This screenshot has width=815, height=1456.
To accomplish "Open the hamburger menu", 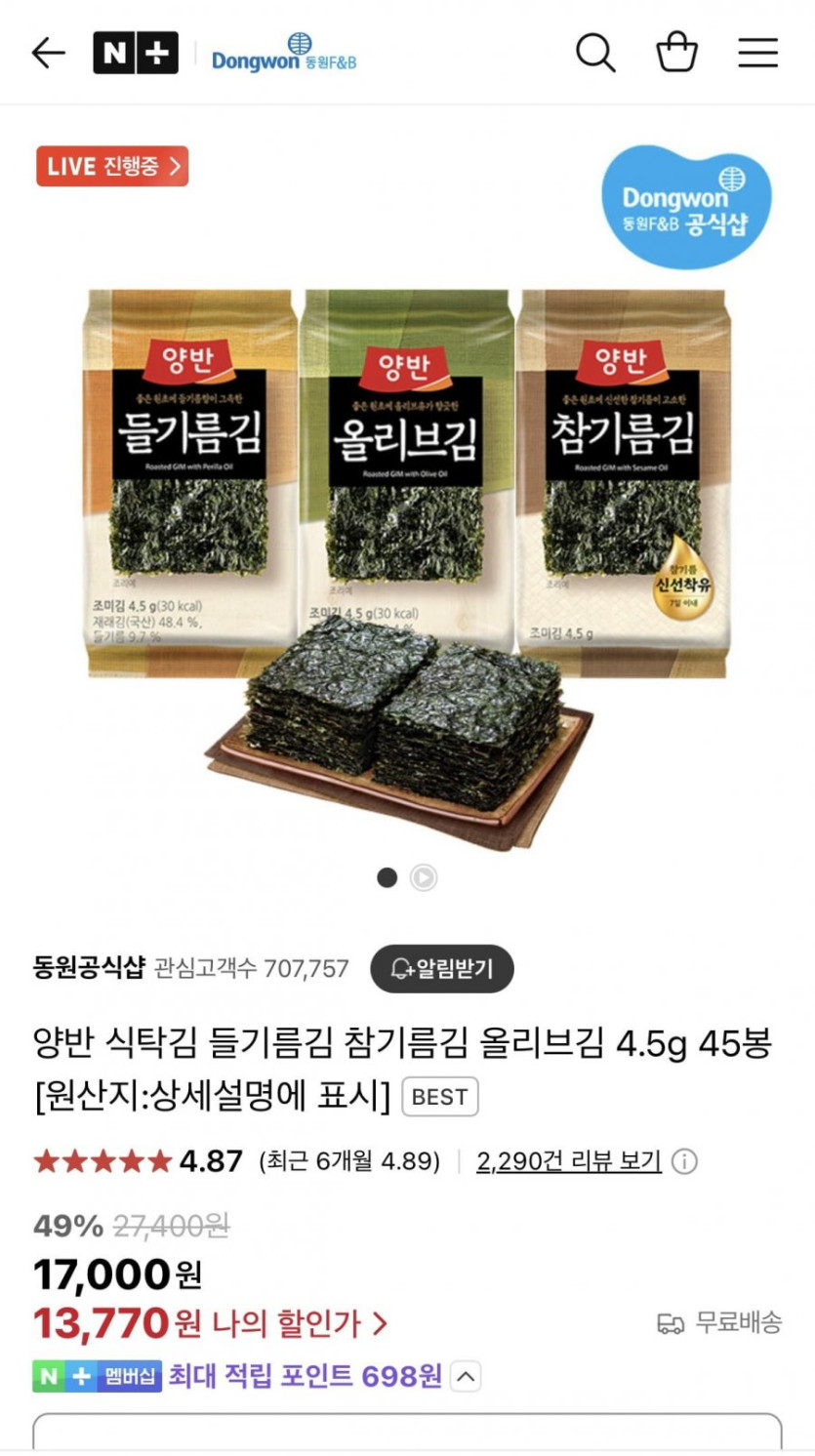I will pyautogui.click(x=757, y=53).
